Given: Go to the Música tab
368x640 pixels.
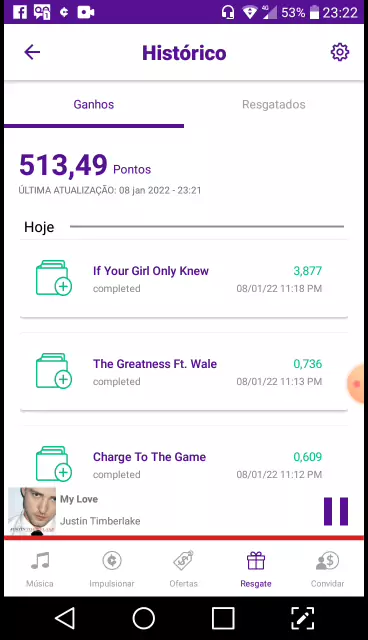Looking at the screenshot, I should 40,569.
